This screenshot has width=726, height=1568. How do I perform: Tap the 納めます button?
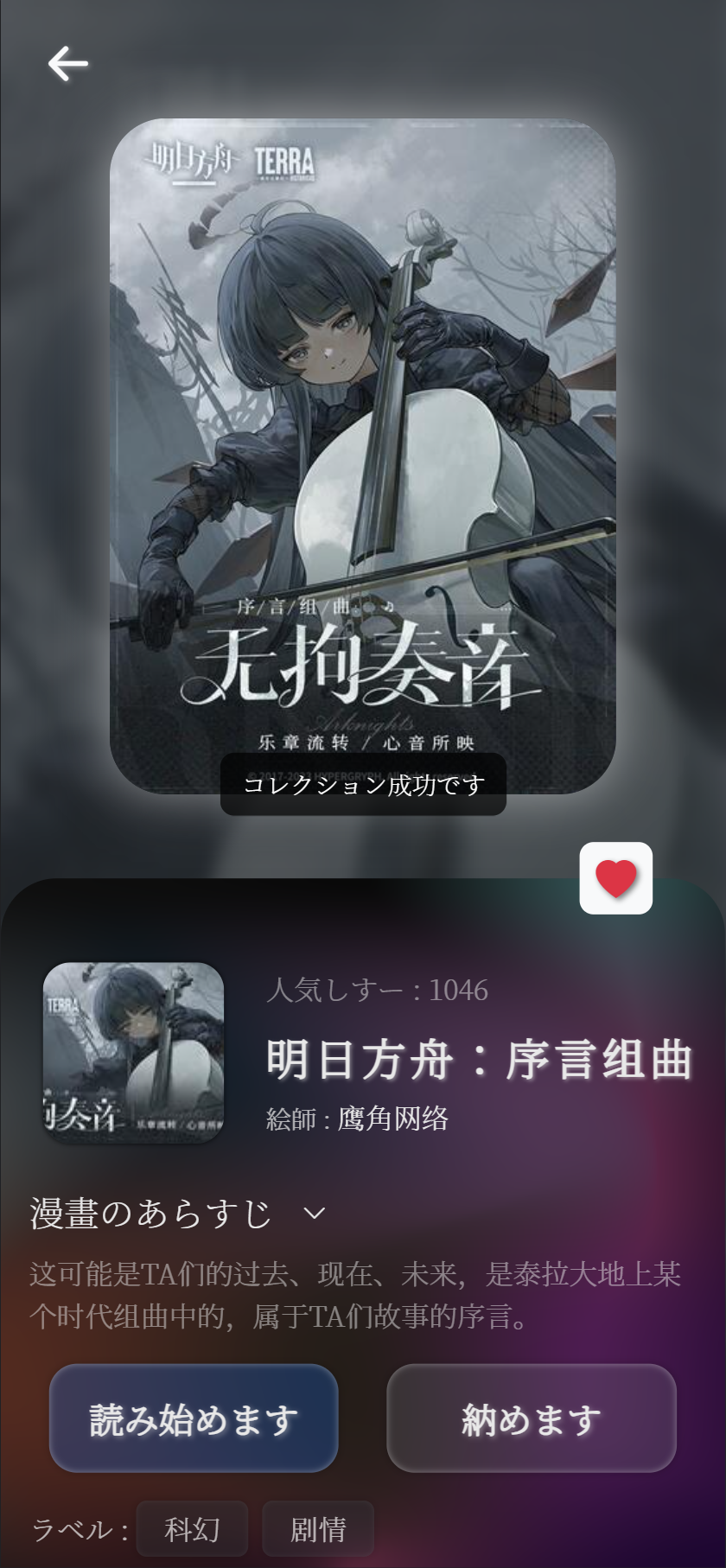point(531,1418)
